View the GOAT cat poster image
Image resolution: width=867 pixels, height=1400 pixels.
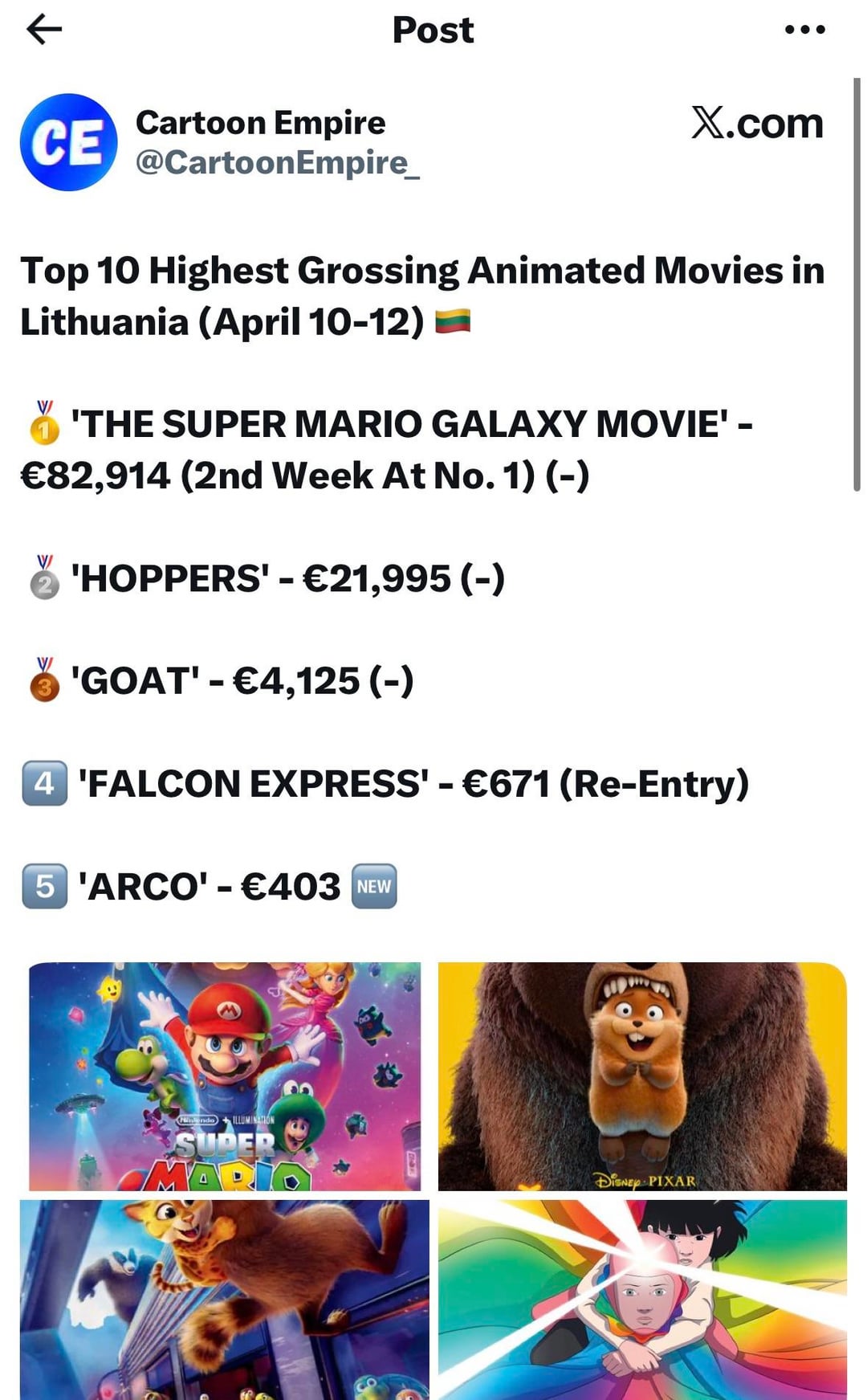click(225, 1300)
